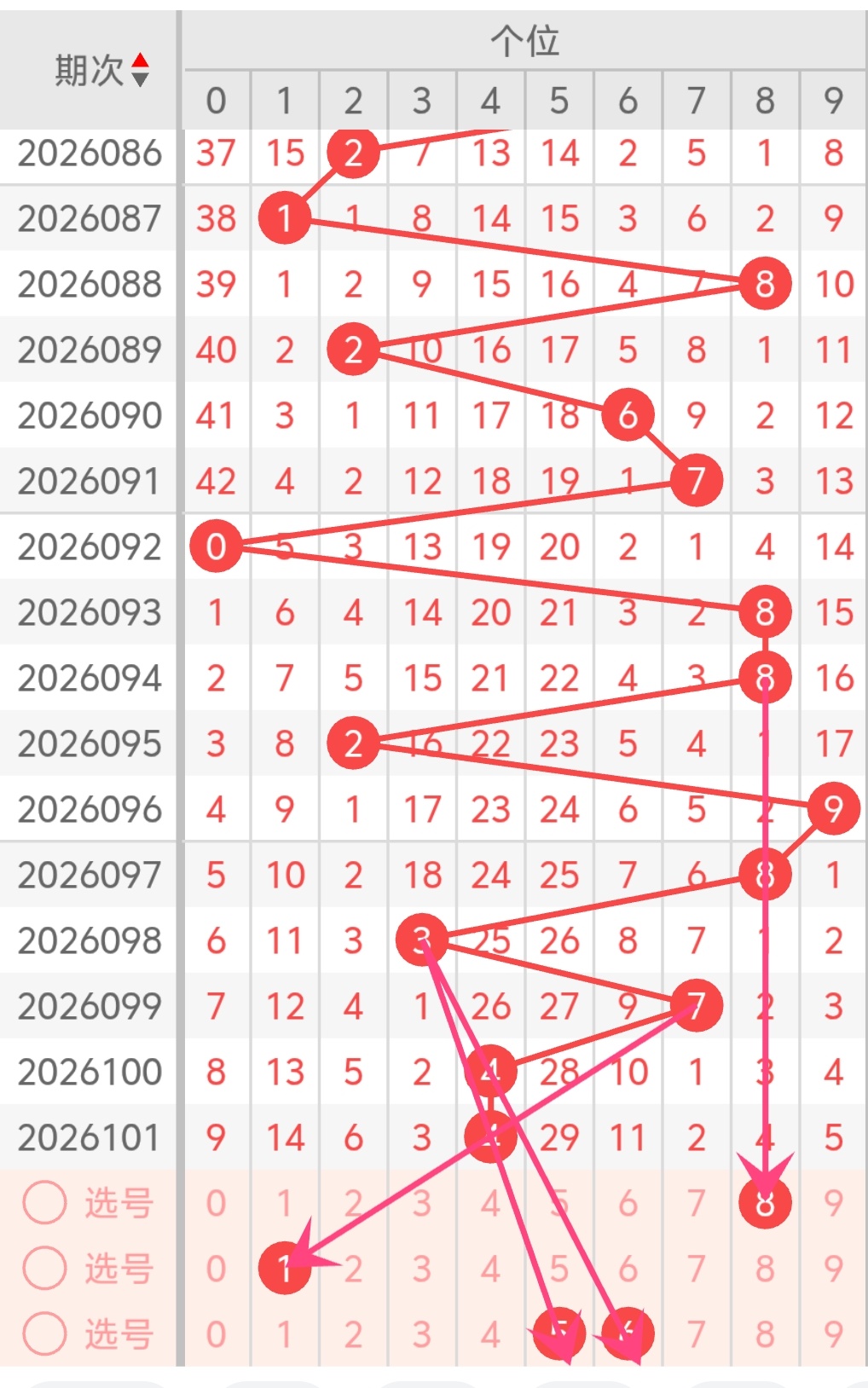The width and height of the screenshot is (868, 1388).
Task: Pick number 0 in the row with 1 selected
Action: coord(216,1269)
